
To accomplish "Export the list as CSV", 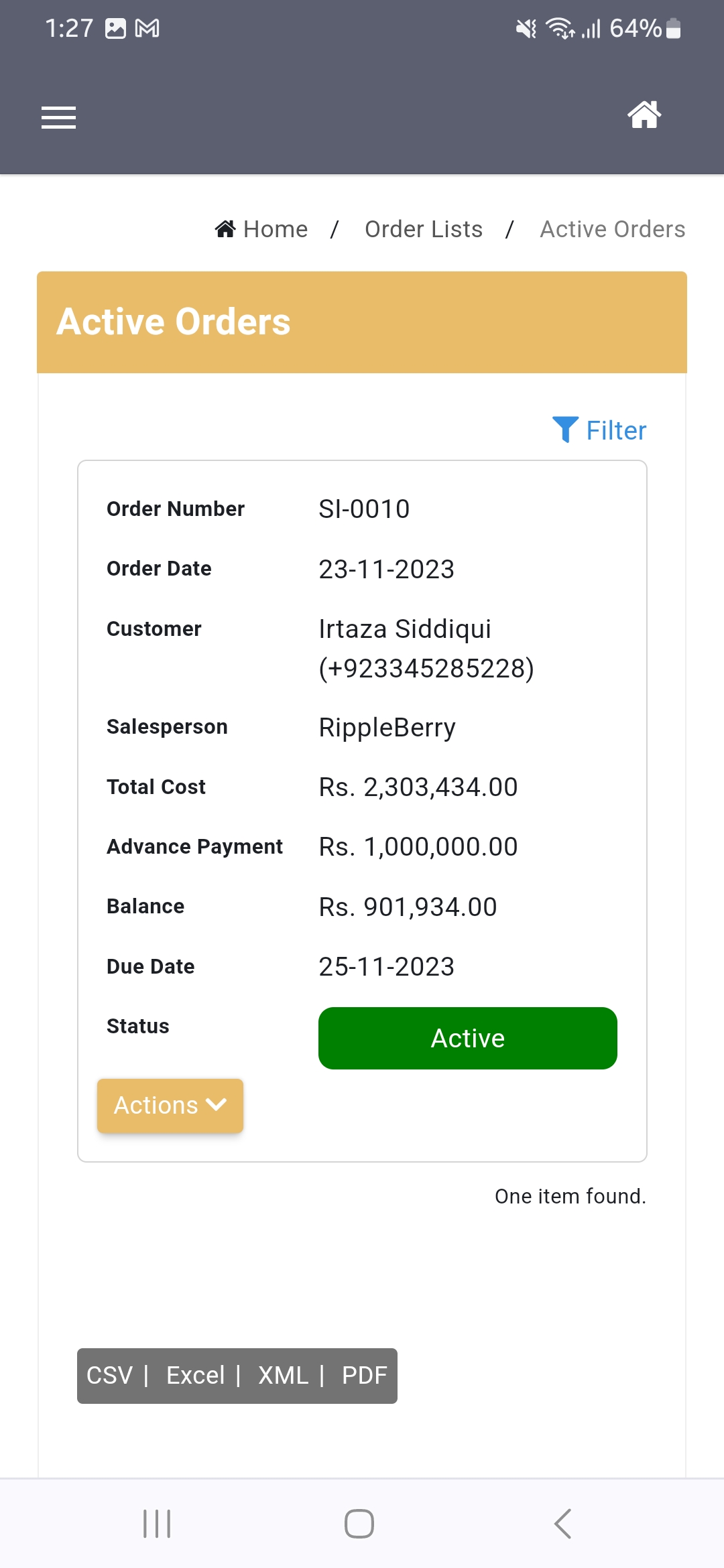I will click(x=109, y=1376).
